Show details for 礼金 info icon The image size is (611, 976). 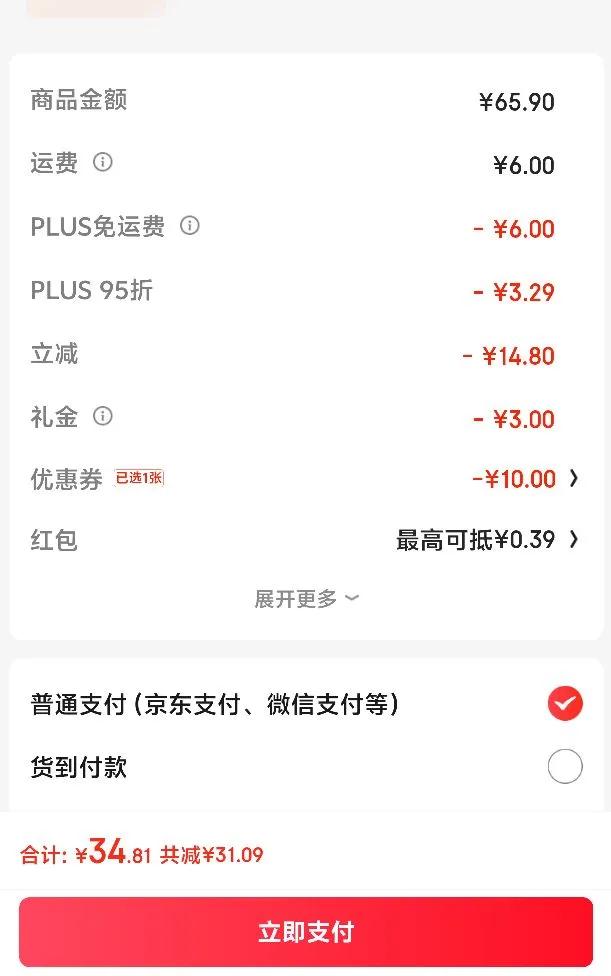click(x=102, y=416)
